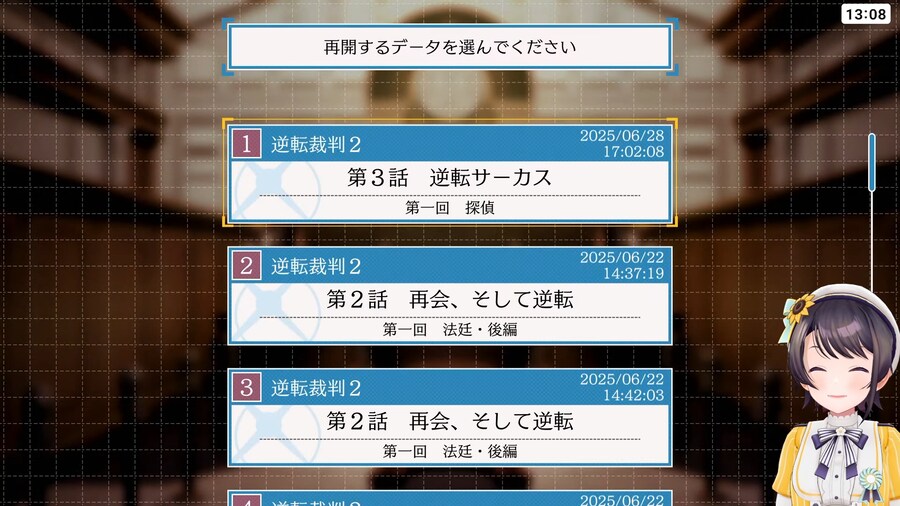Select save slot 2 saved at 14:37:19
The width and height of the screenshot is (900, 506).
(449, 296)
